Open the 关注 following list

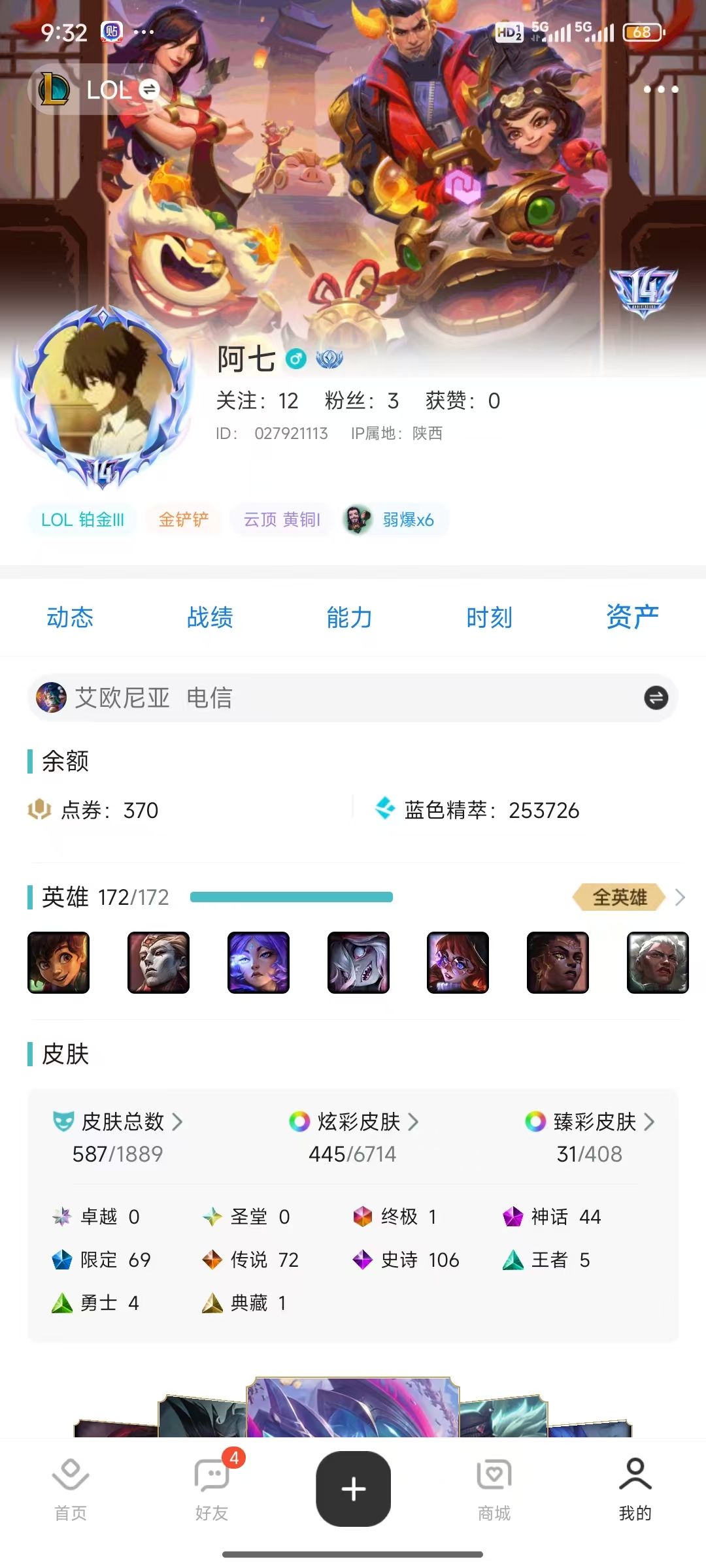tap(257, 400)
